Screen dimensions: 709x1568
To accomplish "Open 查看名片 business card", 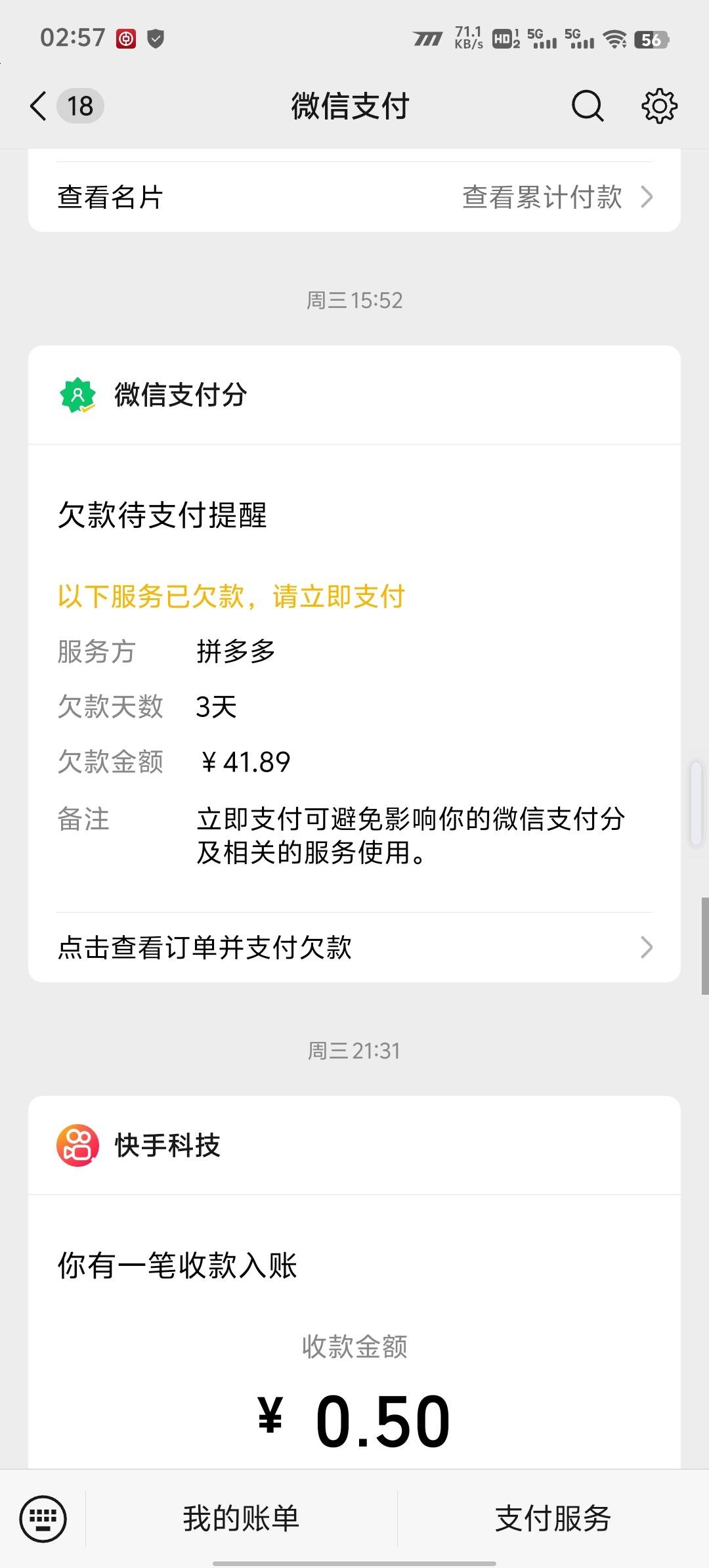I will (110, 197).
